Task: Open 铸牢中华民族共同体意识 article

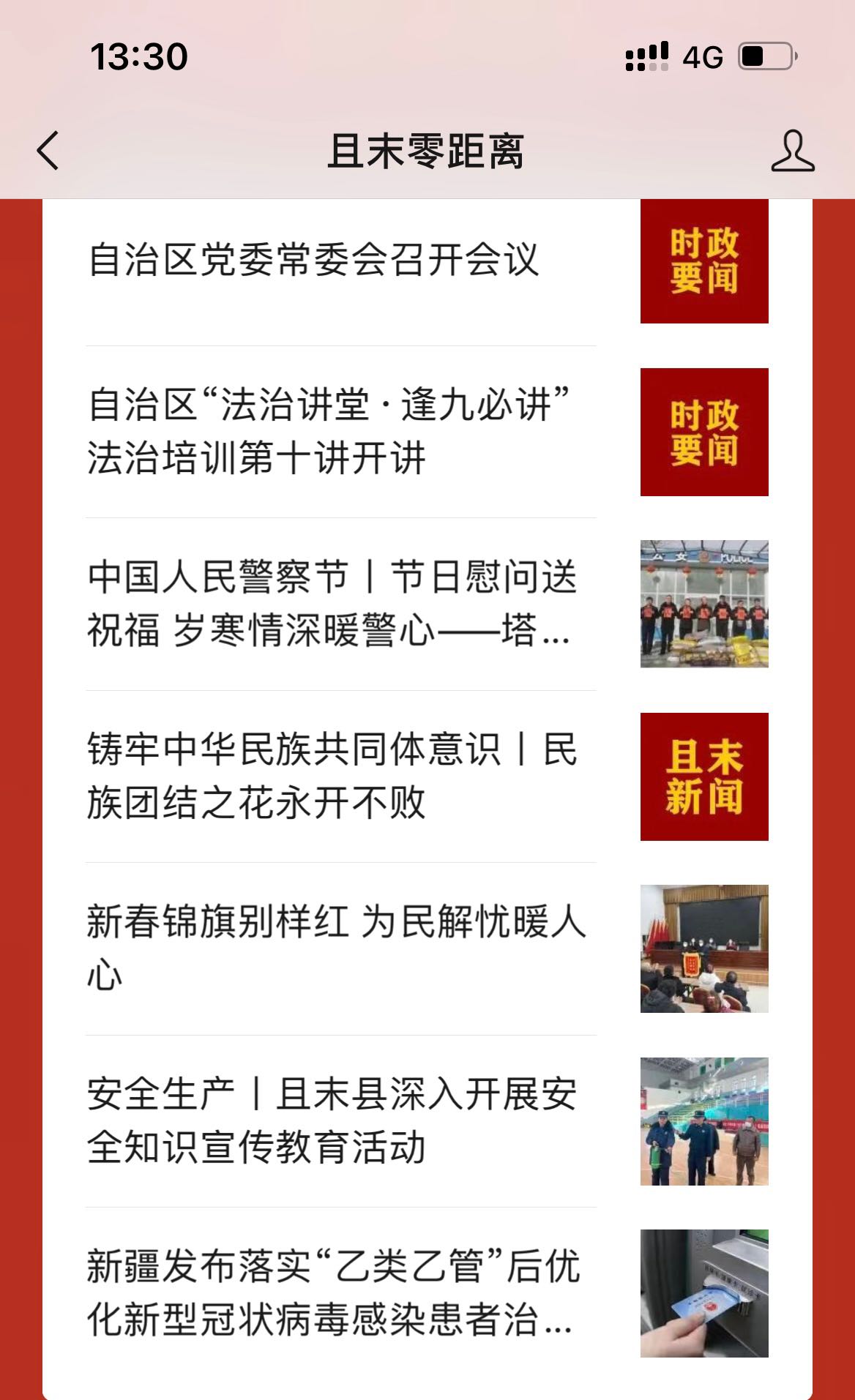Action: click(x=332, y=776)
